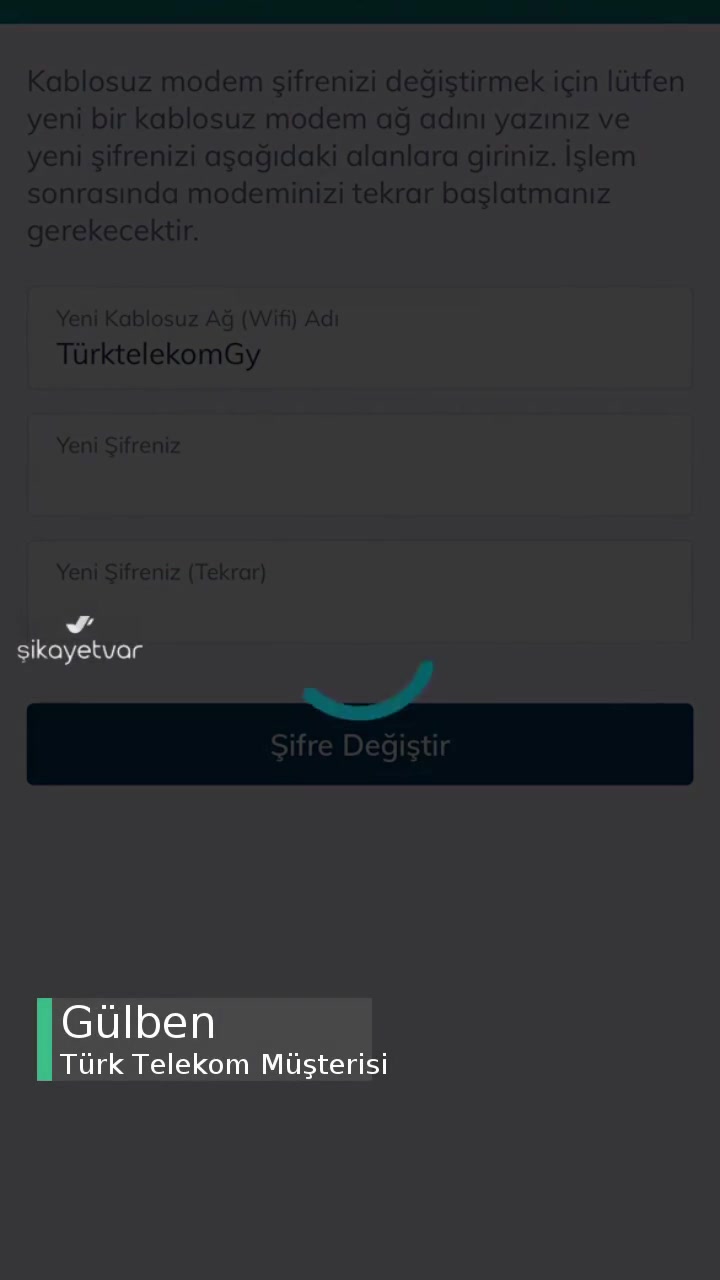Click the instruction paragraph about modem restart
Viewport: 720px width, 1280px height.
tap(355, 156)
